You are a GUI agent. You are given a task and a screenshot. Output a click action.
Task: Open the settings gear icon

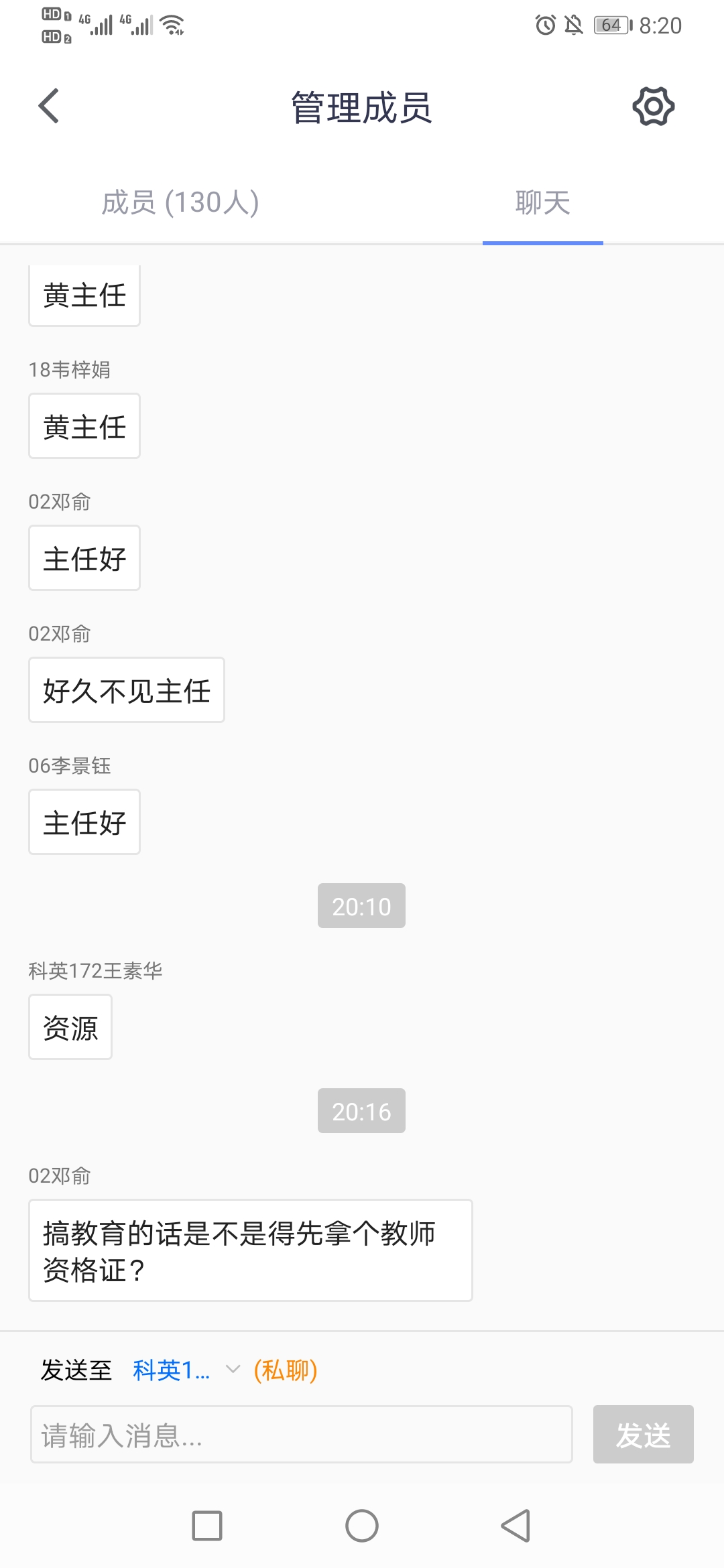653,107
